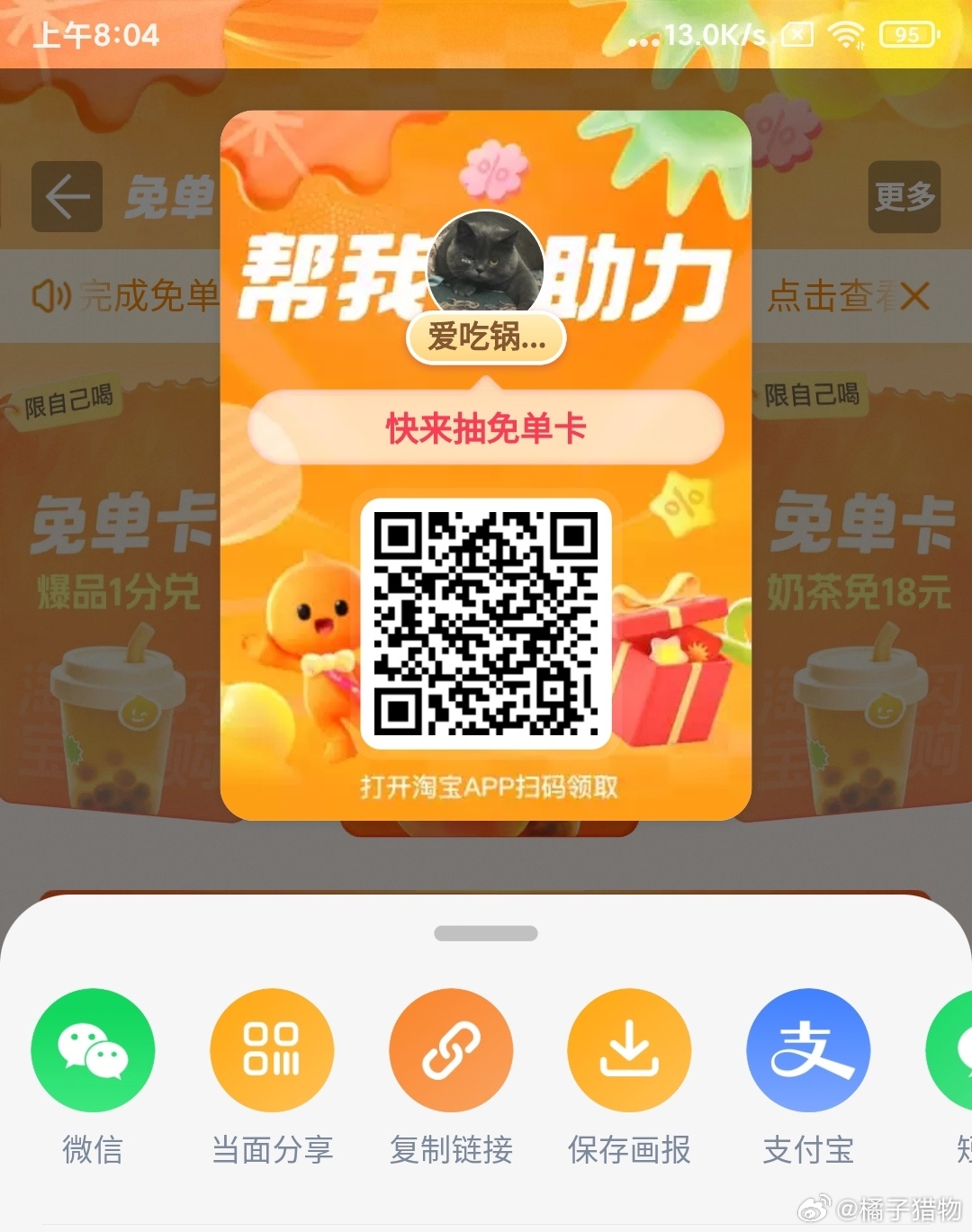Share to WeChat (微信)
972x1232 pixels.
point(93,1050)
